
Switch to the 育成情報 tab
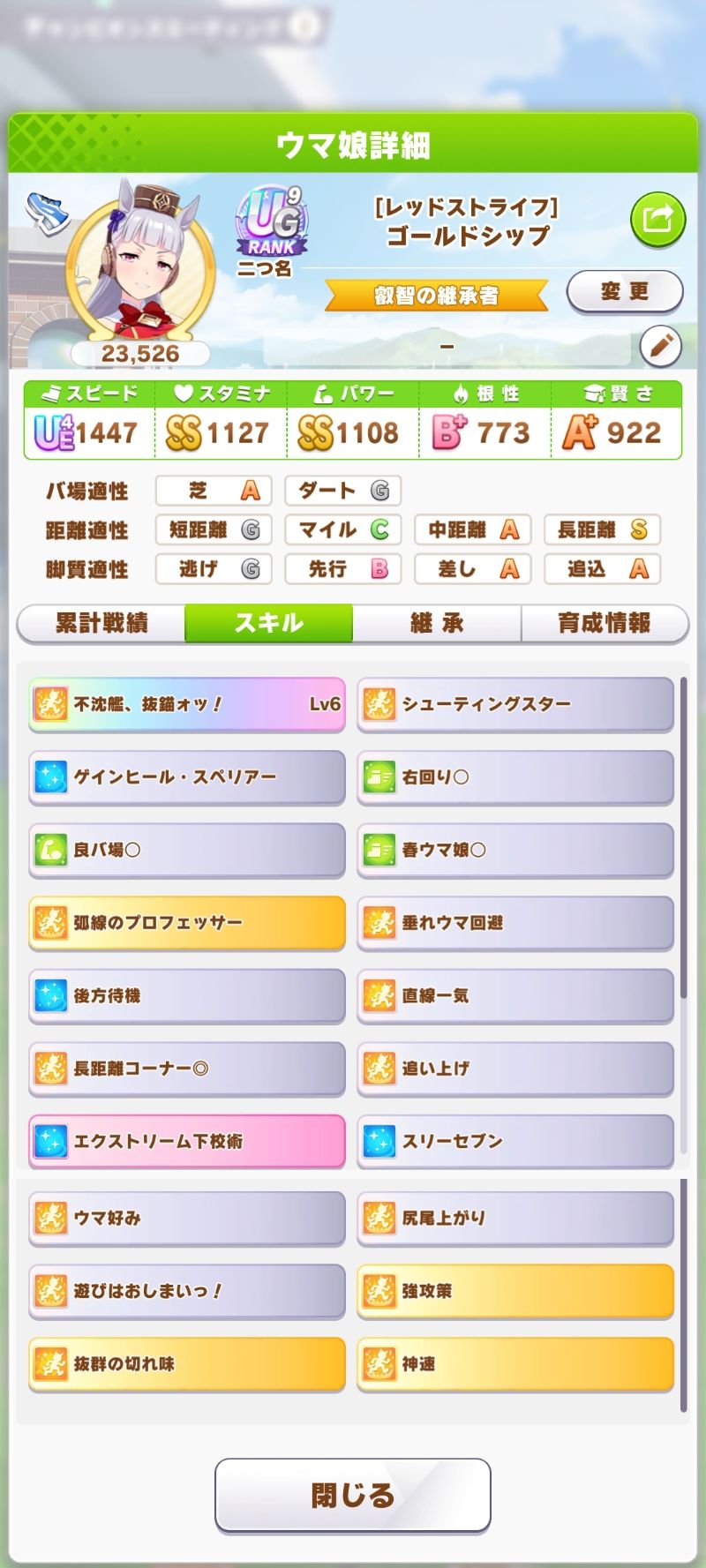605,623
